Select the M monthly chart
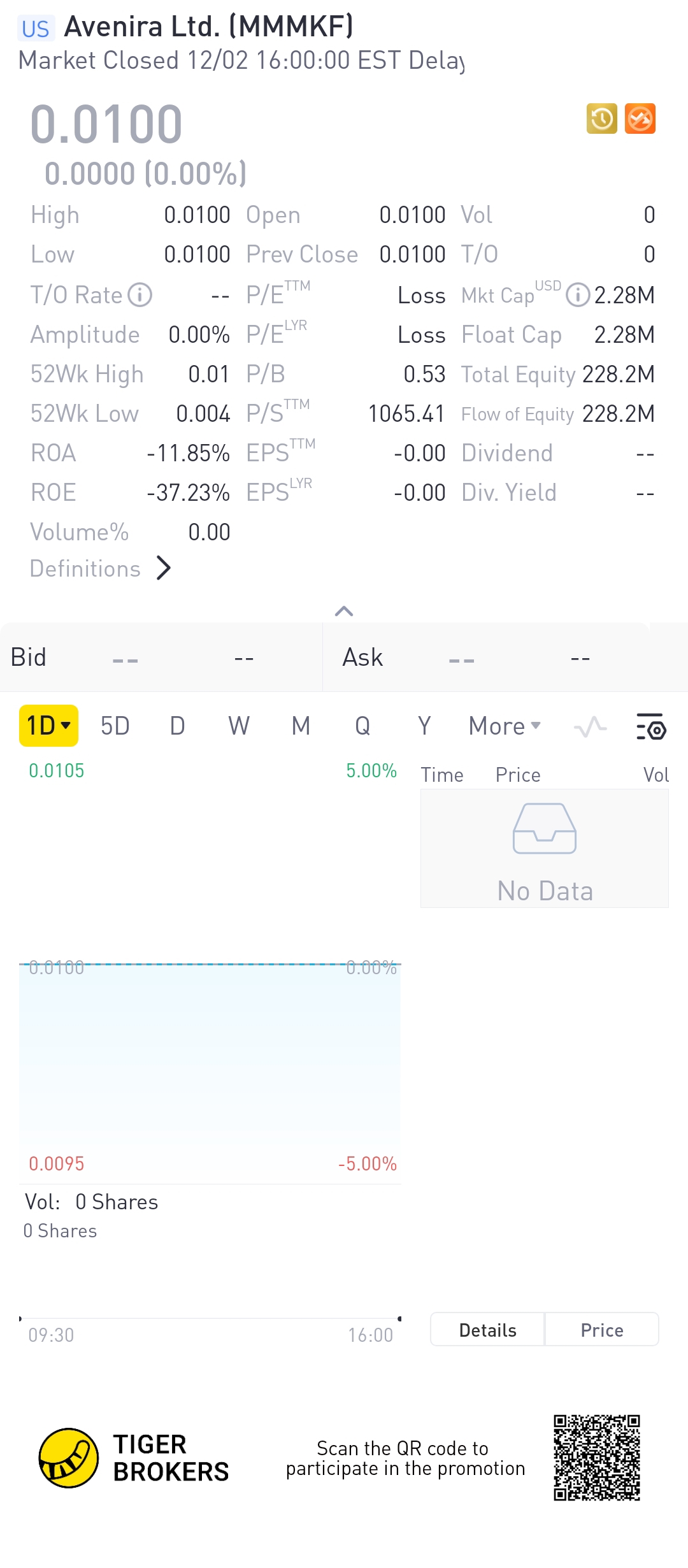This screenshot has width=688, height=1568. (301, 726)
